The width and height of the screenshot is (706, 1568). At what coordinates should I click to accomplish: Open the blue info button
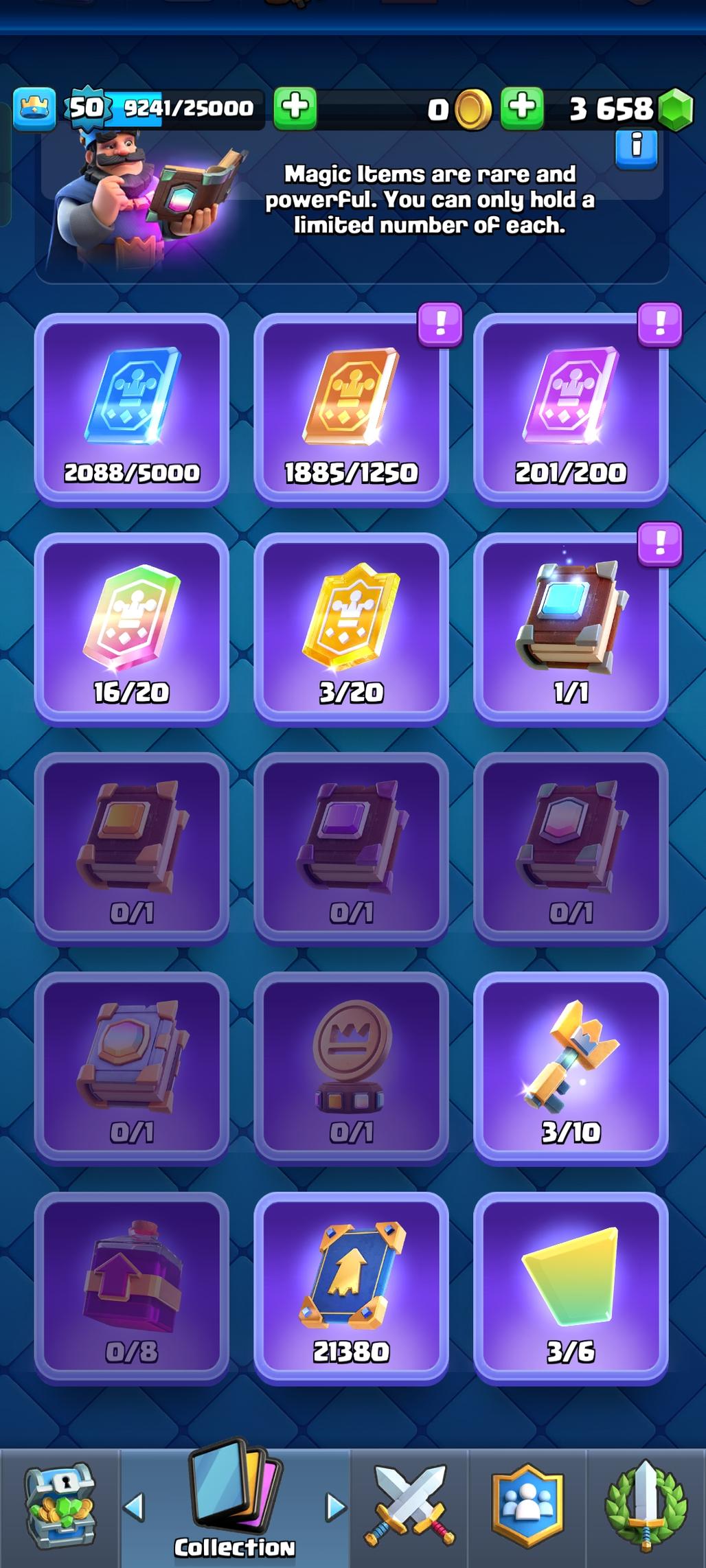[636, 147]
